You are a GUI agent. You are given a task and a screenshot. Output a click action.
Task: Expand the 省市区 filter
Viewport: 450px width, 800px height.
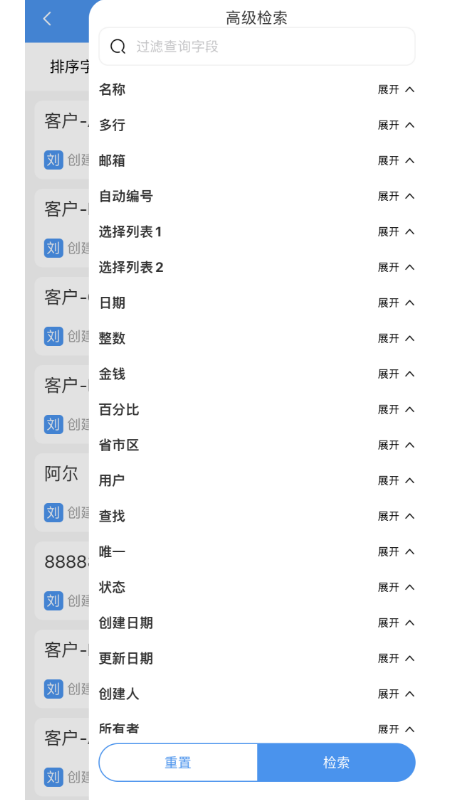[x=396, y=445]
